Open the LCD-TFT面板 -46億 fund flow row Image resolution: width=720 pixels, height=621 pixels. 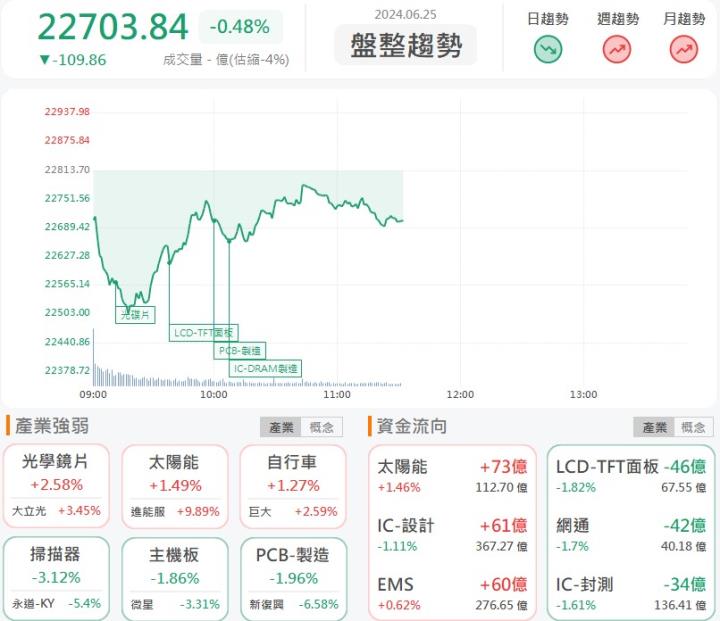(x=630, y=476)
